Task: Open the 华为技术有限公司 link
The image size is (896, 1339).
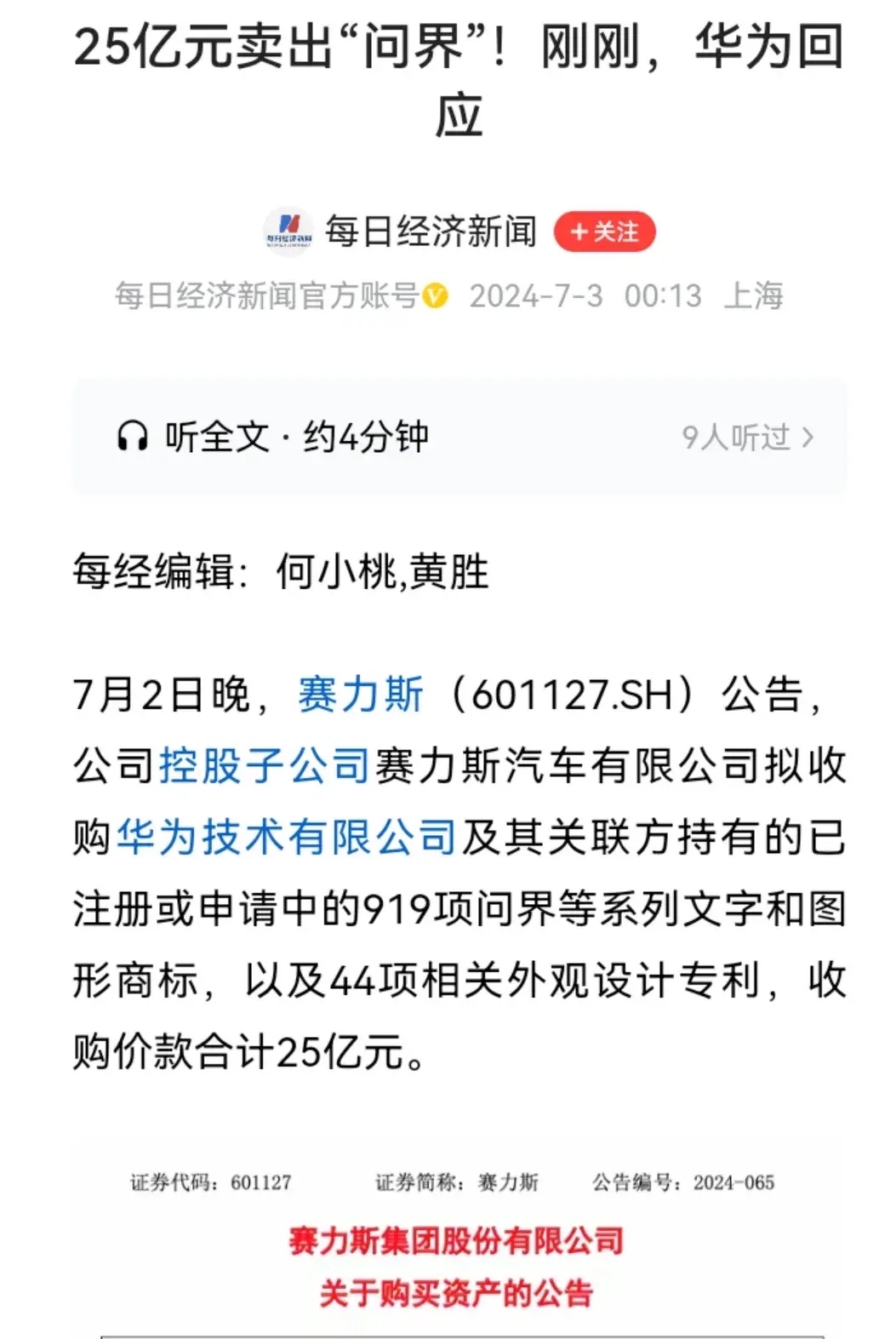Action: tap(283, 836)
